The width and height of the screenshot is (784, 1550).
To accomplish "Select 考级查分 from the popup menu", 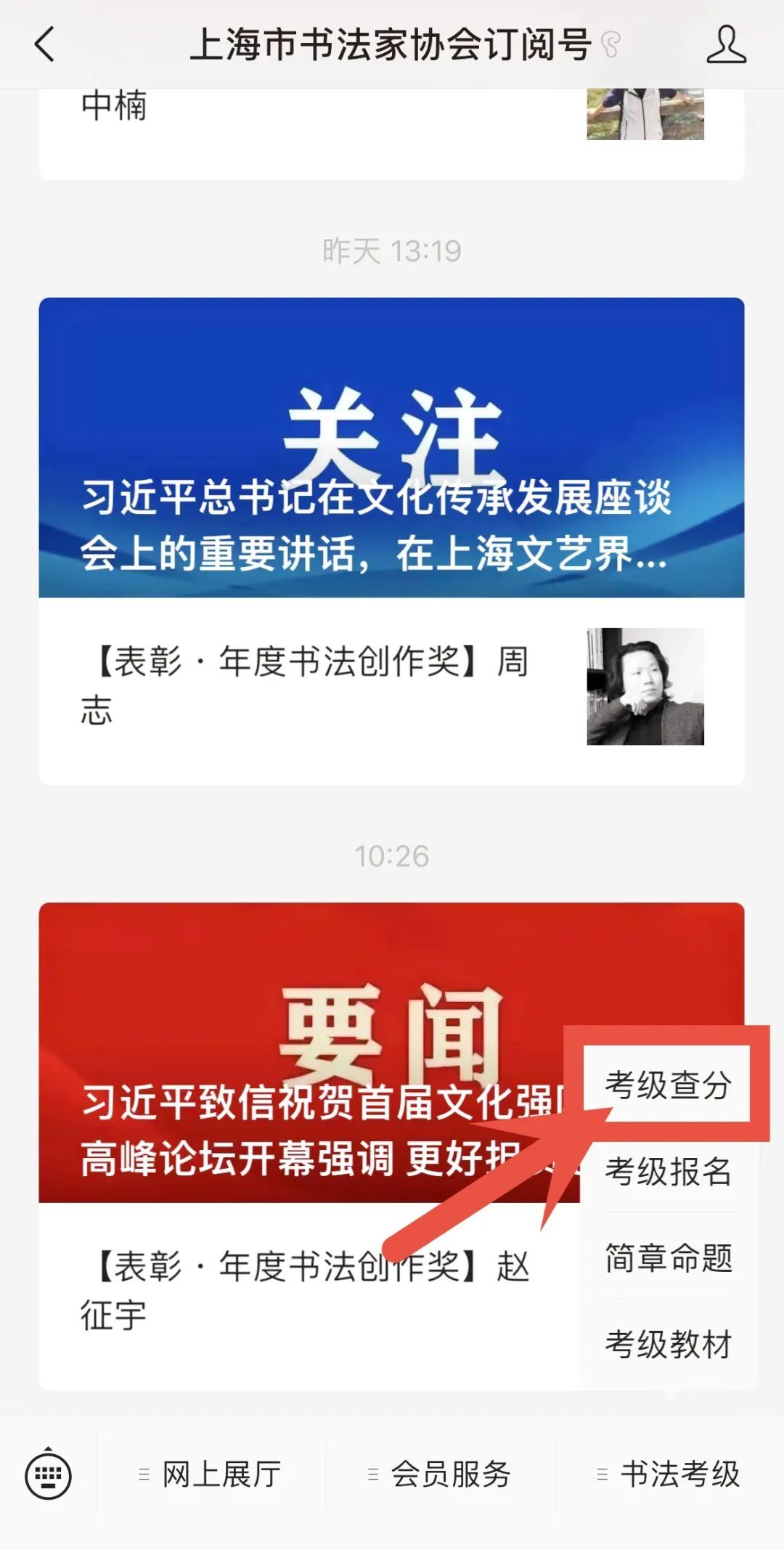I will click(668, 1085).
